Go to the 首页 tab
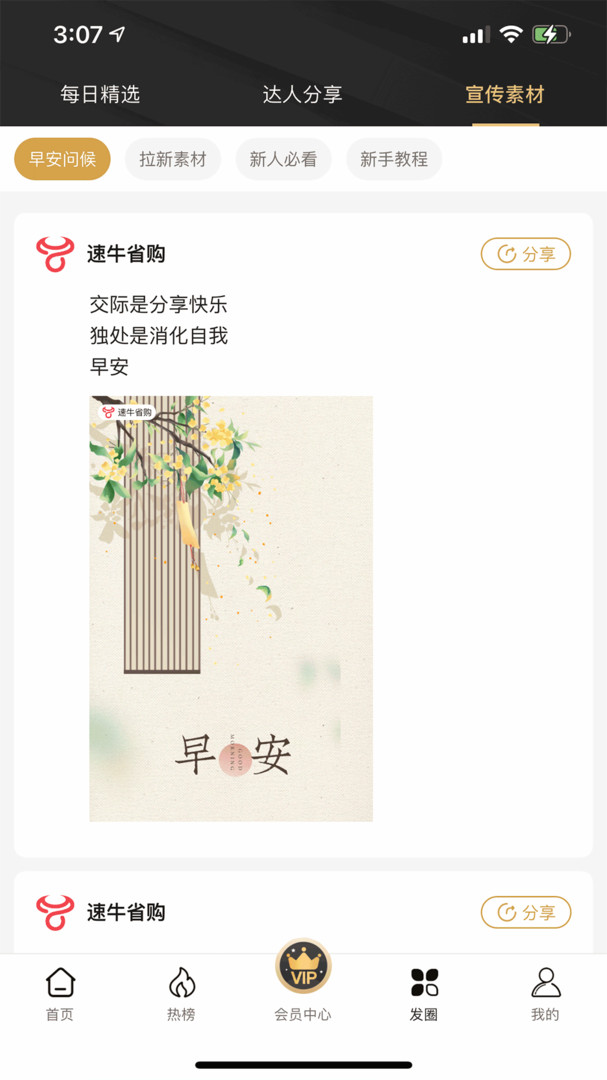This screenshot has height=1080, width=607. [x=60, y=993]
